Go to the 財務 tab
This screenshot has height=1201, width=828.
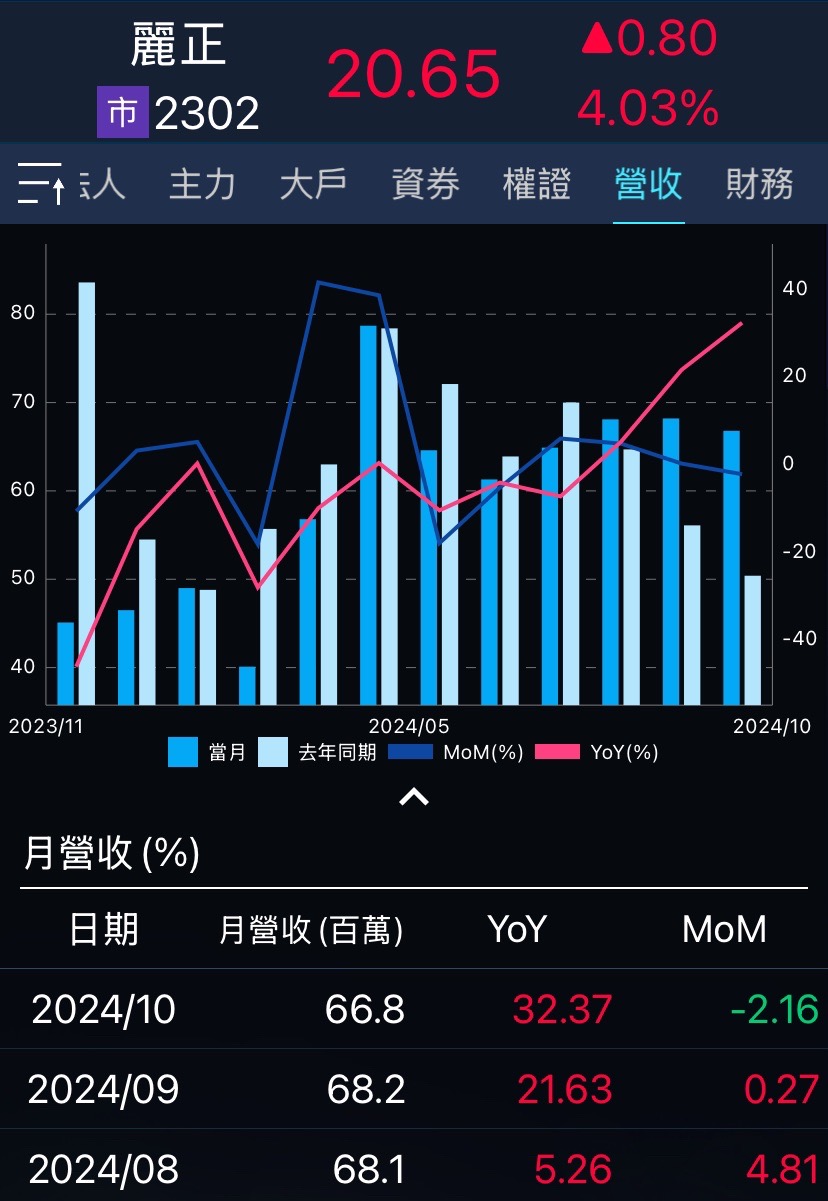(760, 184)
